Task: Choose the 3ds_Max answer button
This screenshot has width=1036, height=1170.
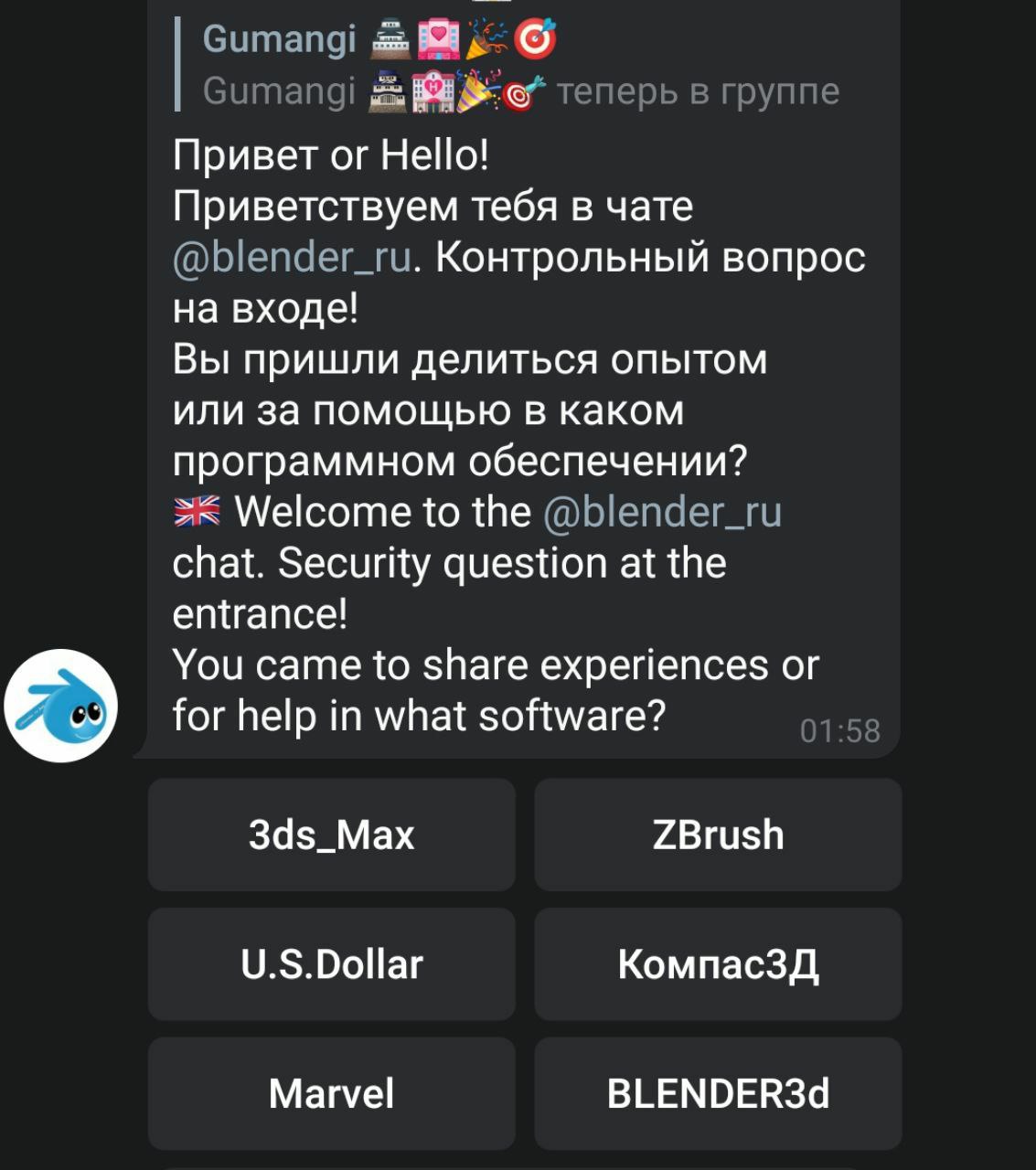Action: [x=331, y=835]
